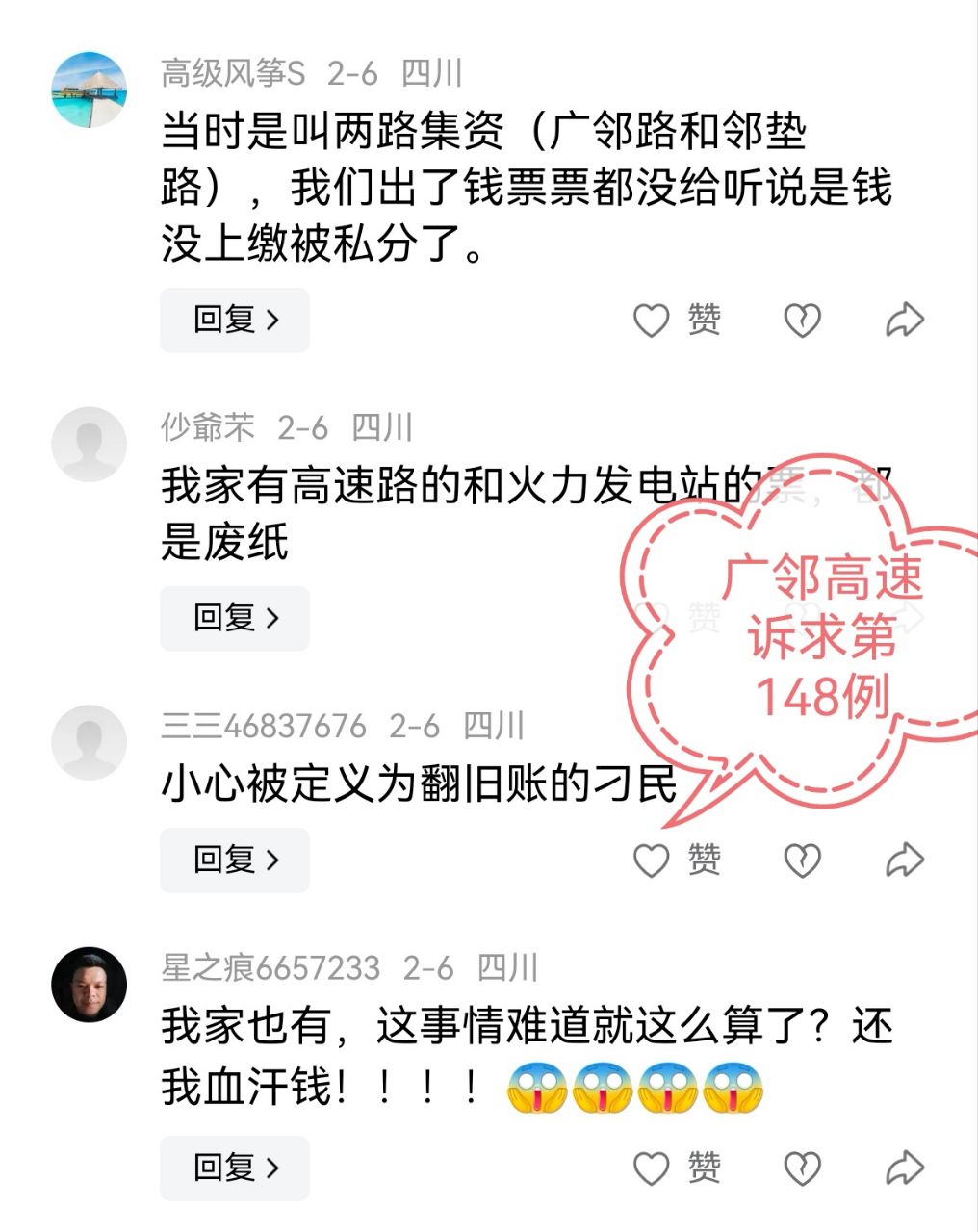Image resolution: width=978 pixels, height=1232 pixels.
Task: Visit 星之痕6657233's profile via avatar
Action: [89, 984]
